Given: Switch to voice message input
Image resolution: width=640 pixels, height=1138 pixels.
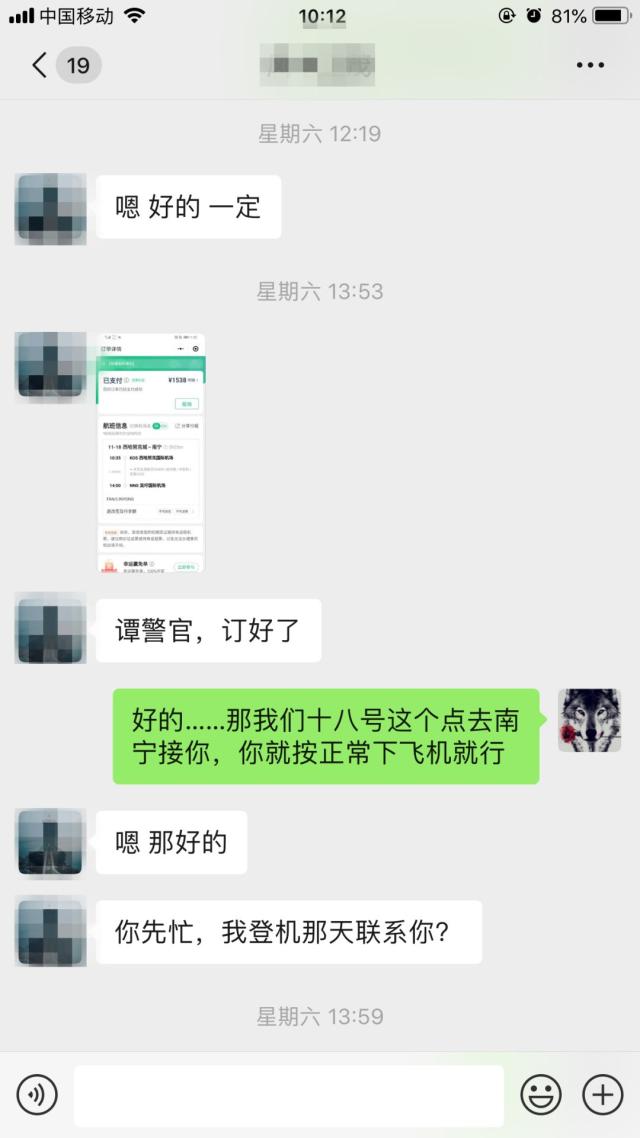Looking at the screenshot, I should pos(37,1095).
